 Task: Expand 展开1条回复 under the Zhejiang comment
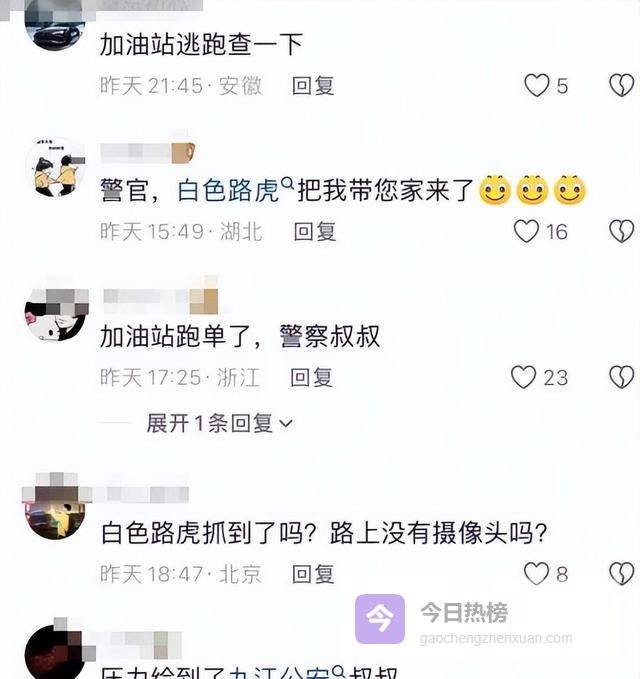pyautogui.click(x=219, y=423)
